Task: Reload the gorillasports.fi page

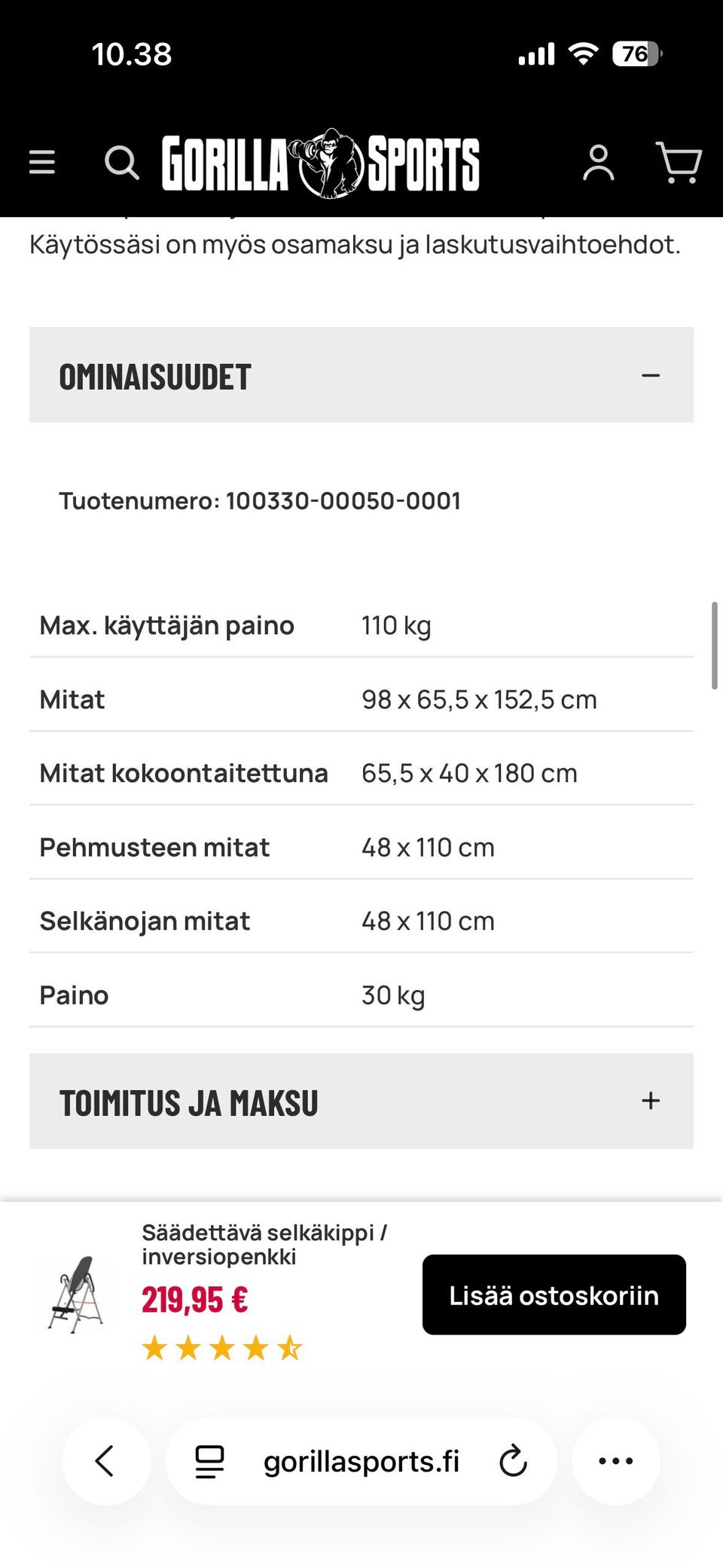Action: [513, 1460]
